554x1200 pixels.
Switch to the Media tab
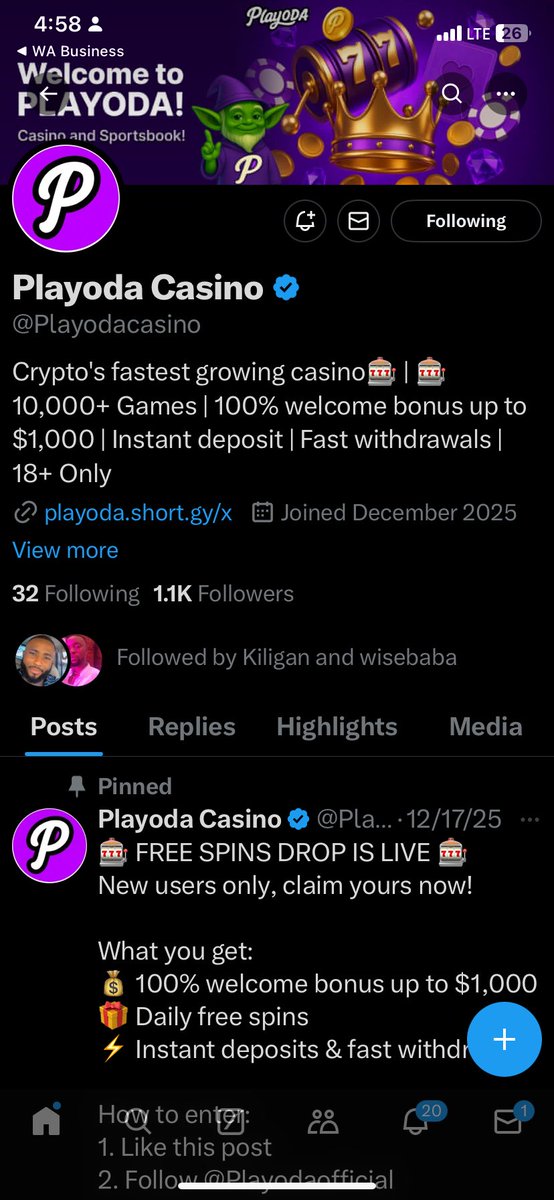(486, 727)
